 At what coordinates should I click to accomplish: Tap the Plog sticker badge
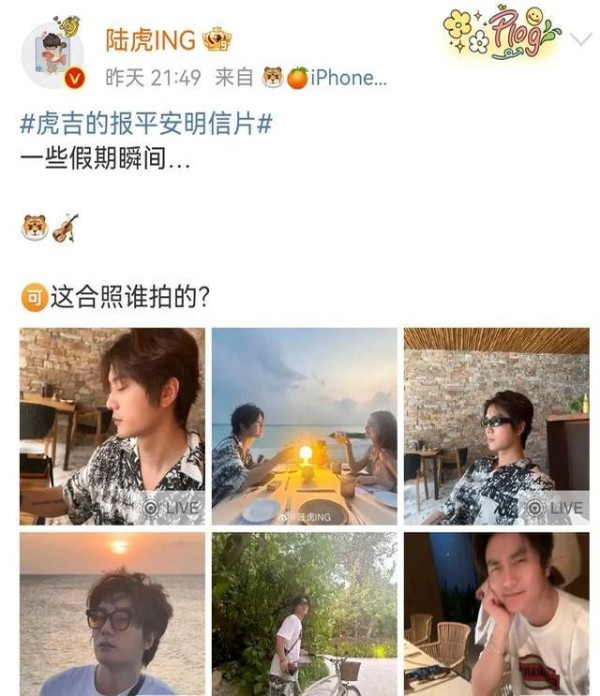(x=503, y=34)
